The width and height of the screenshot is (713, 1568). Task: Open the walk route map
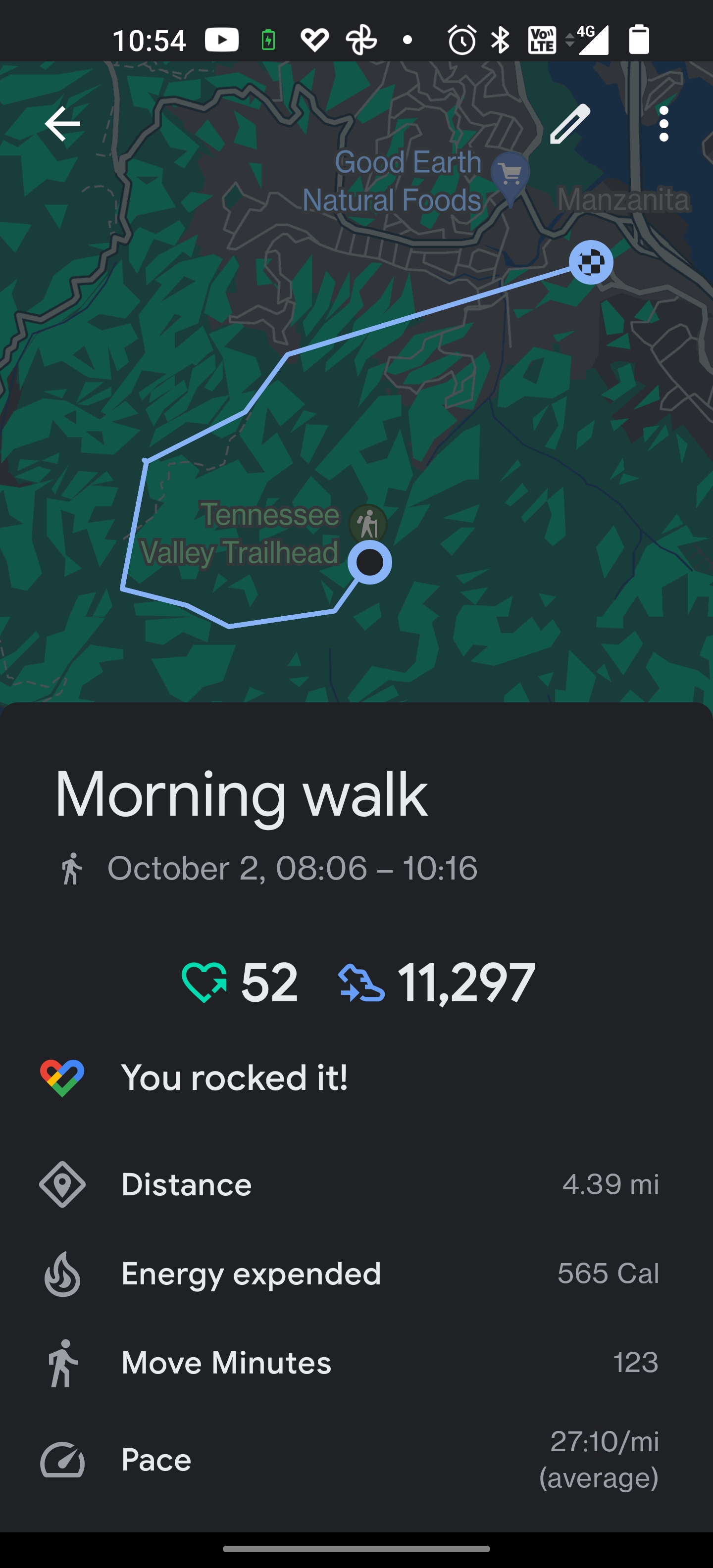[356, 426]
